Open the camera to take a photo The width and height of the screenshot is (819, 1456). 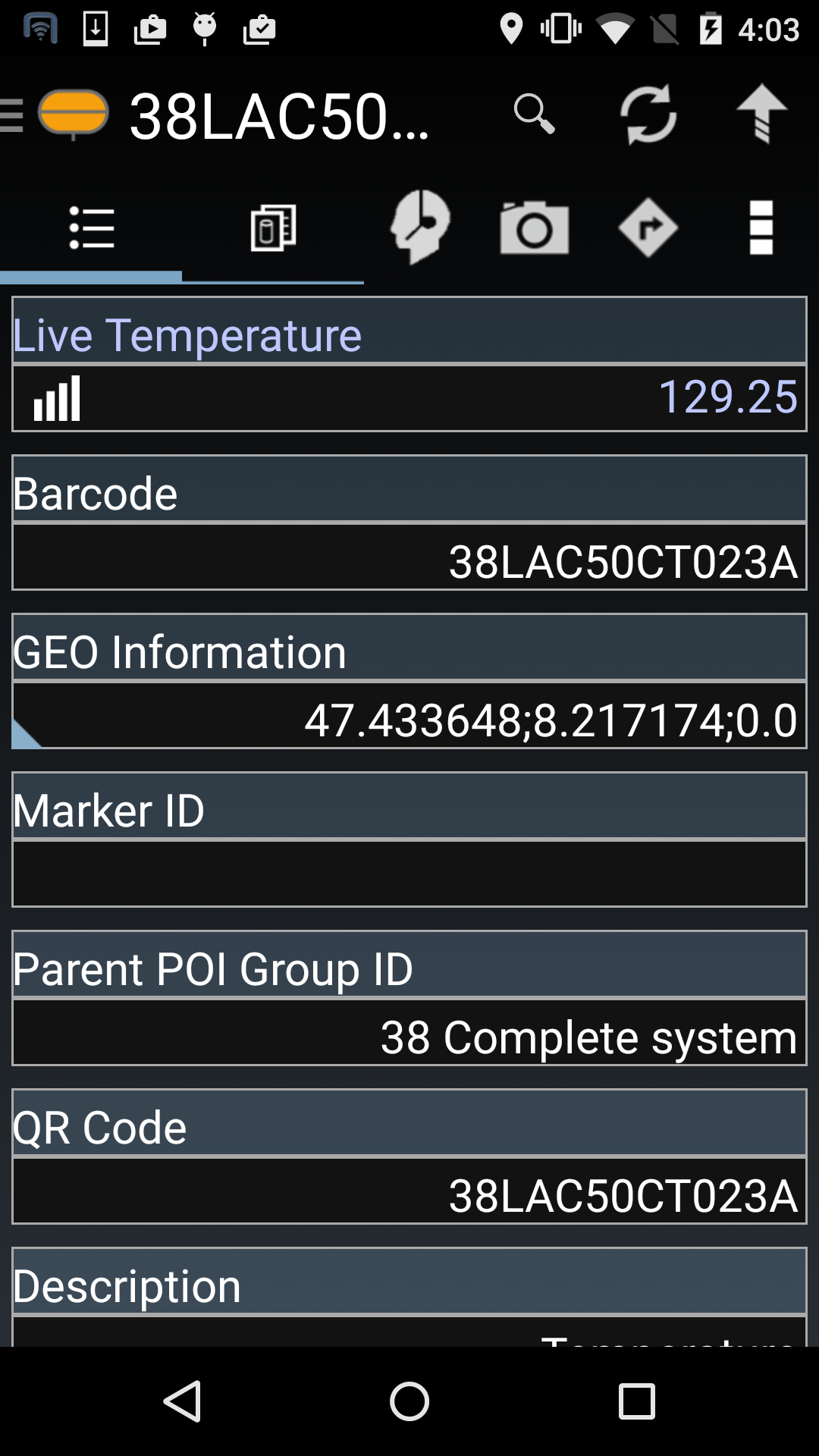coord(534,227)
